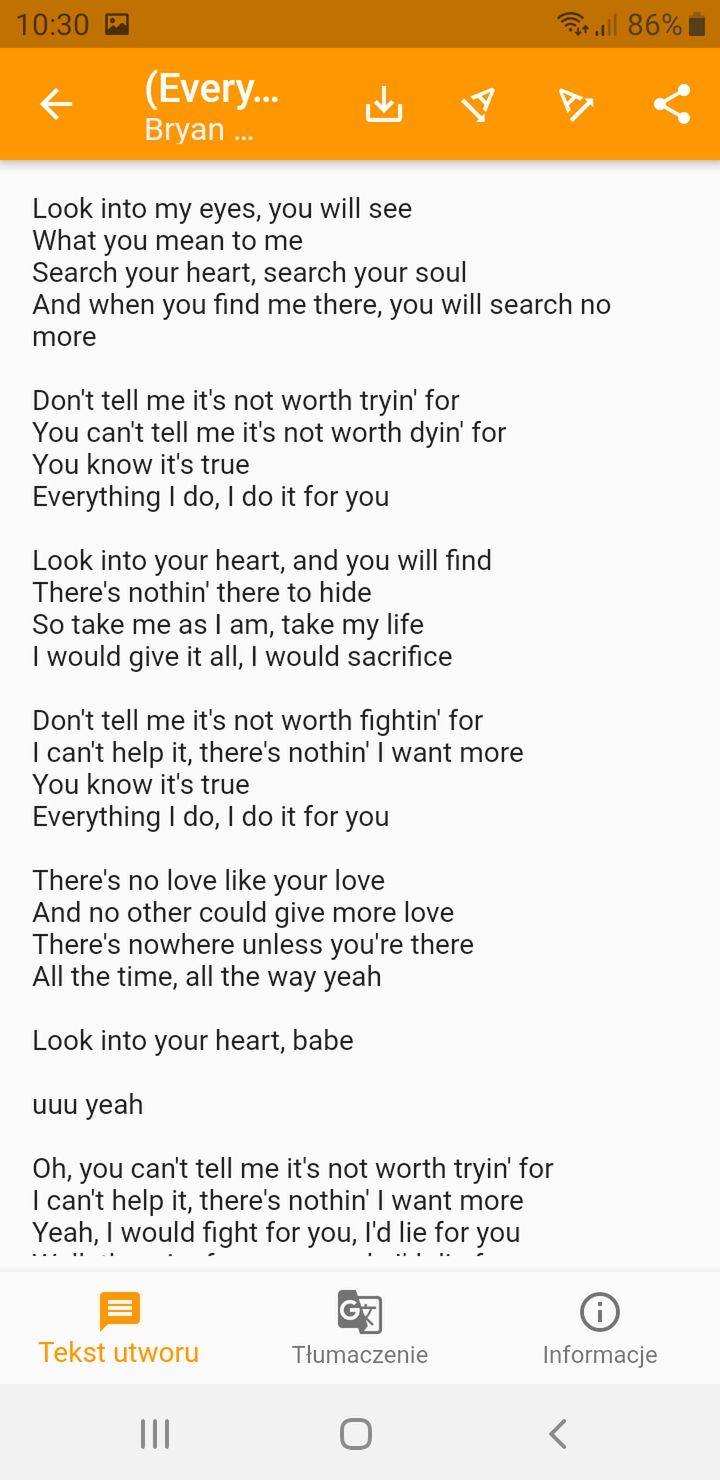Switch to the Tłumaczenie tab
Viewport: 720px width, 1480px height.
[x=360, y=1329]
